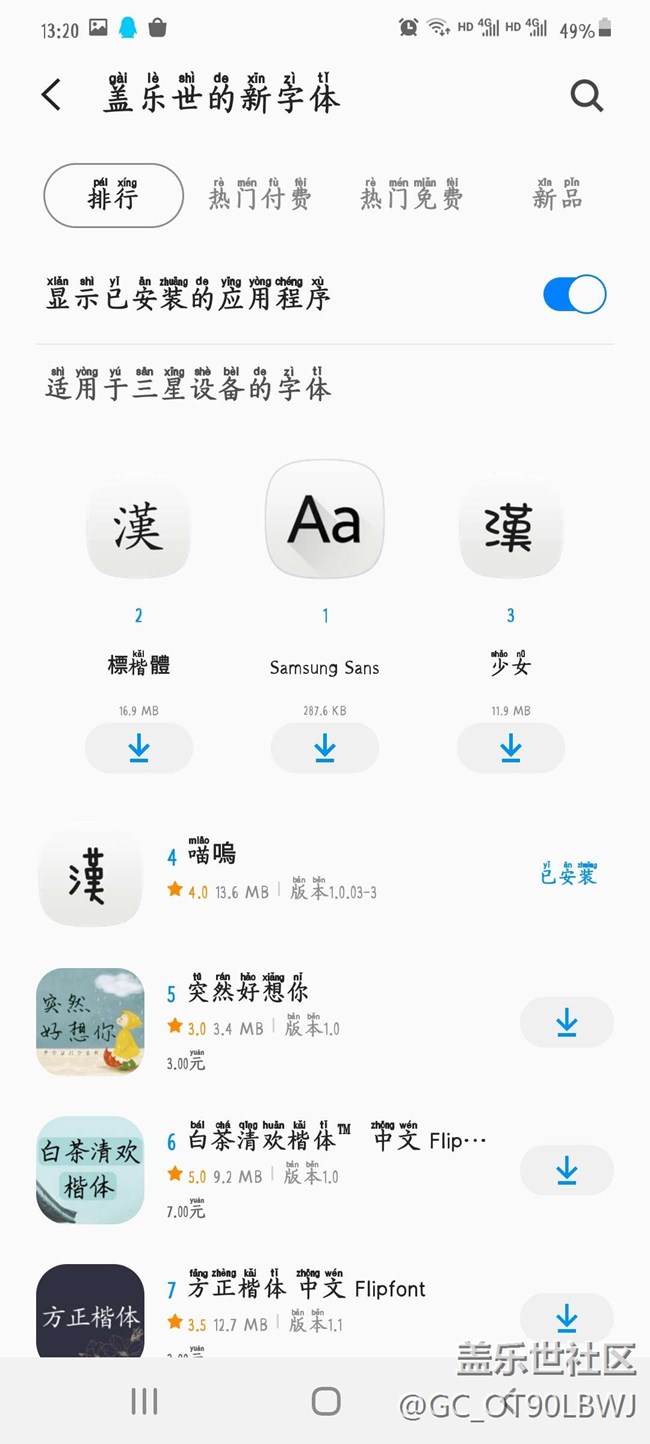Image resolution: width=650 pixels, height=1444 pixels.
Task: Select the 排行 tab
Action: [x=113, y=196]
